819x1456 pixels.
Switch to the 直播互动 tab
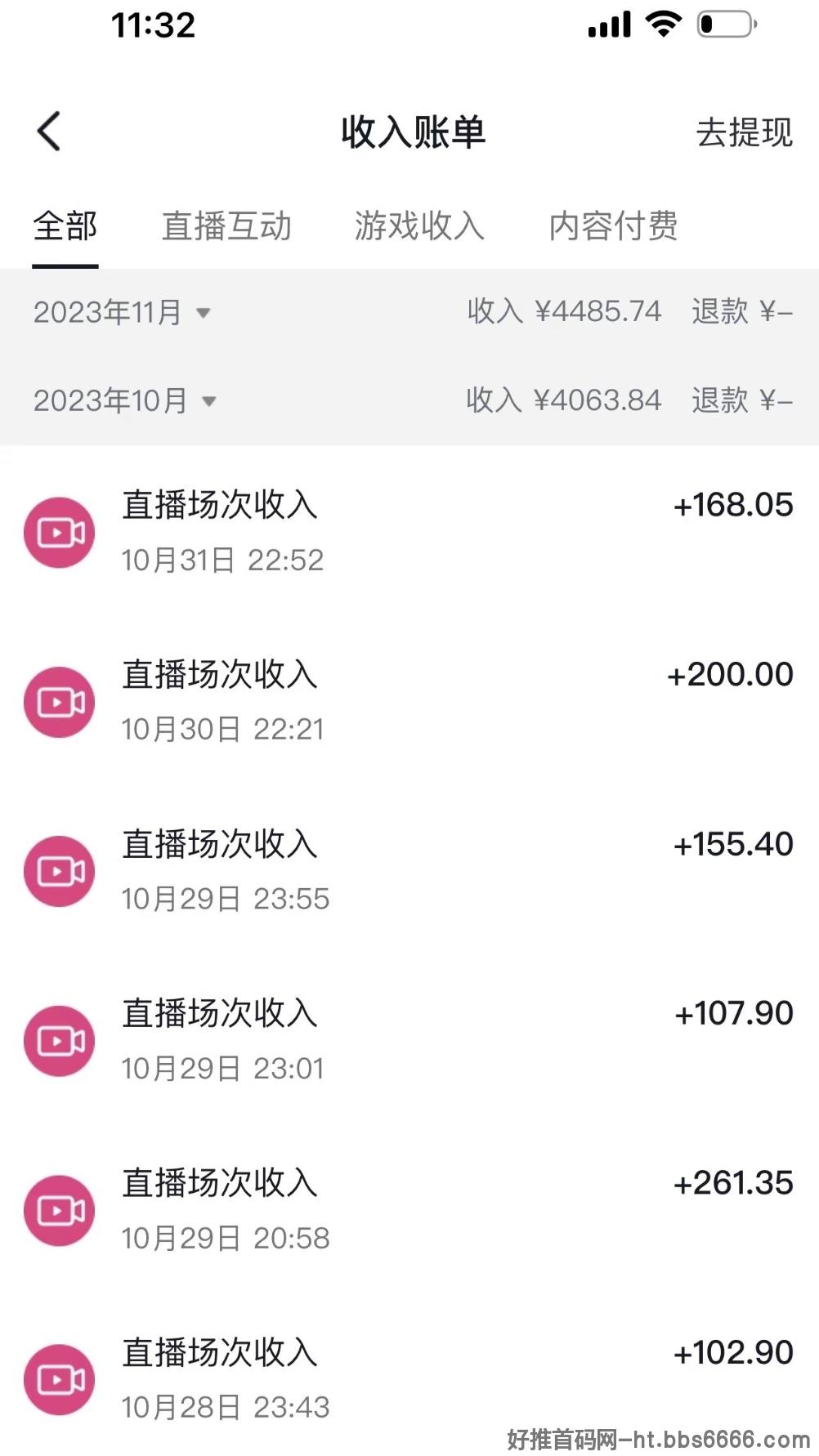(226, 226)
